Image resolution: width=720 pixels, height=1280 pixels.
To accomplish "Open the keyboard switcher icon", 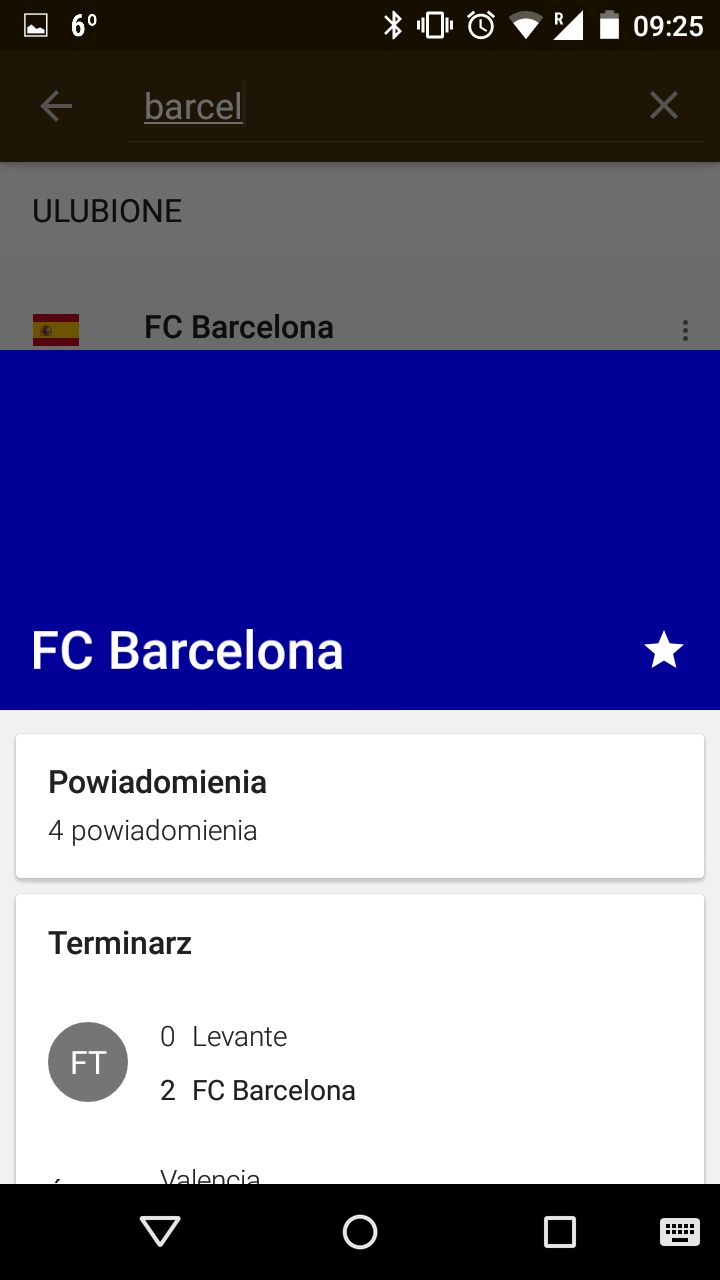I will 680,1232.
